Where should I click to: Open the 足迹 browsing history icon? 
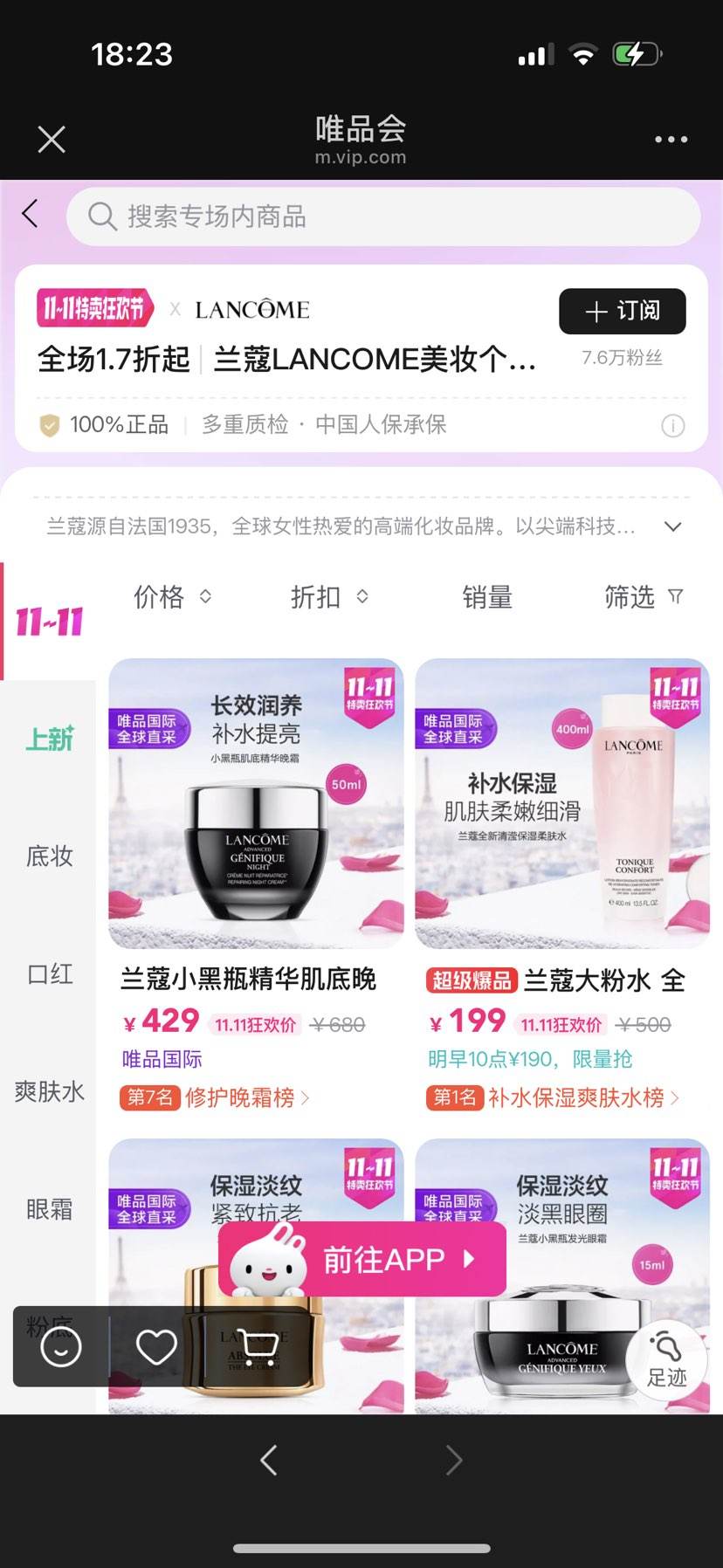click(x=667, y=1360)
